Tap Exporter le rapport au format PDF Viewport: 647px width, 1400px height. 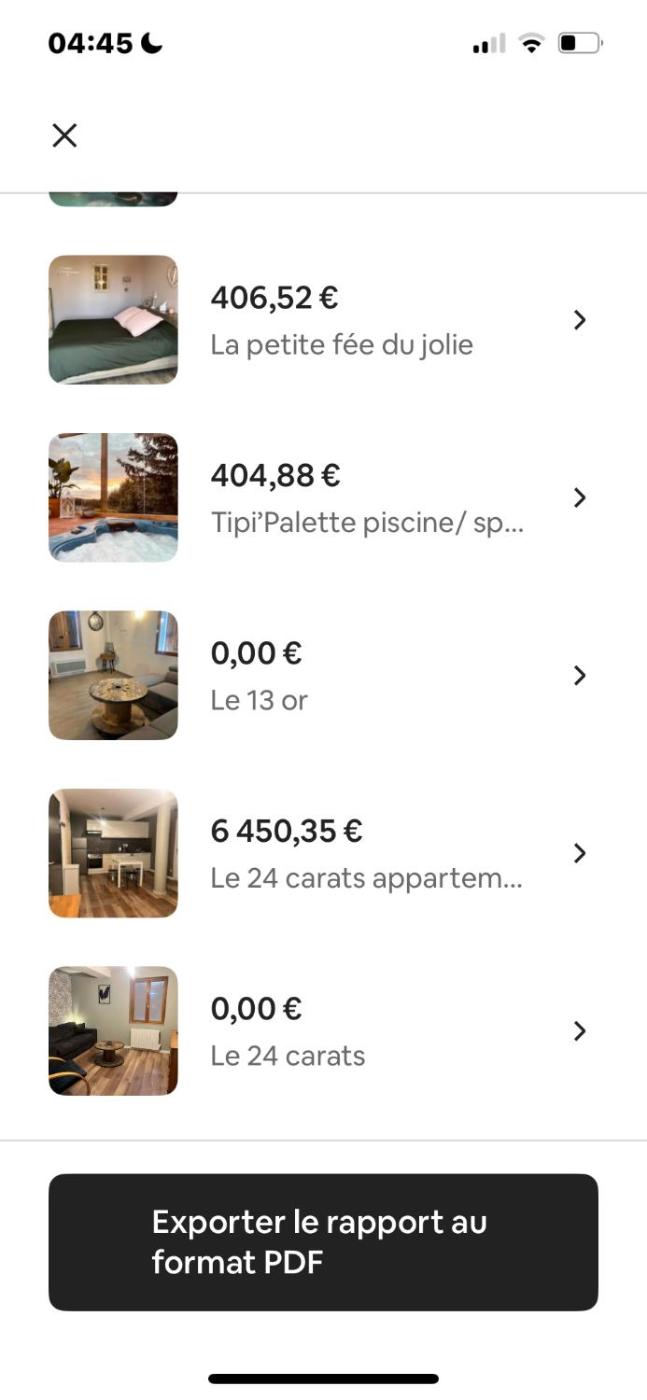pos(323,1241)
